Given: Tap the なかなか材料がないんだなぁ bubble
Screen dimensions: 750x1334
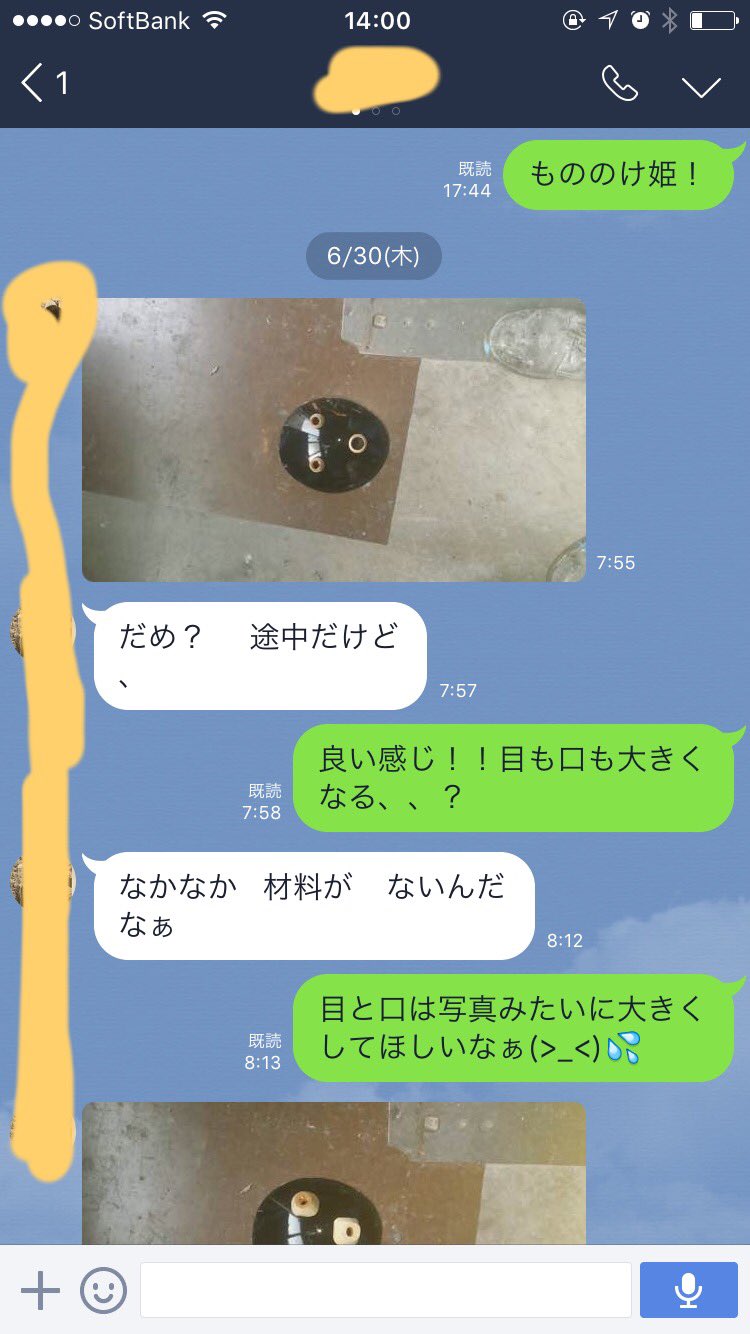Looking at the screenshot, I should (310, 905).
